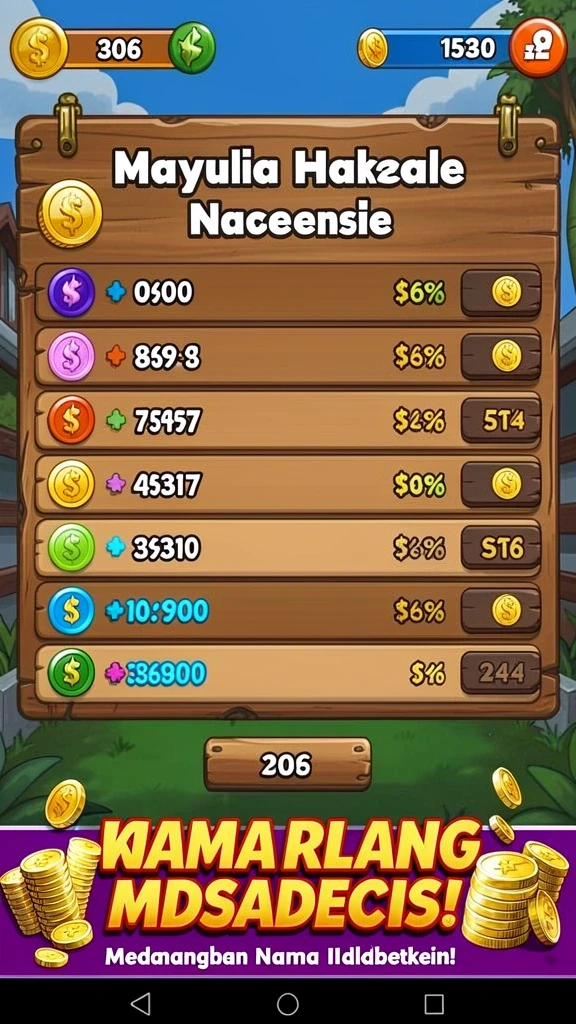
Task: Collect with the coin button in the 45317 row
Action: (501, 484)
